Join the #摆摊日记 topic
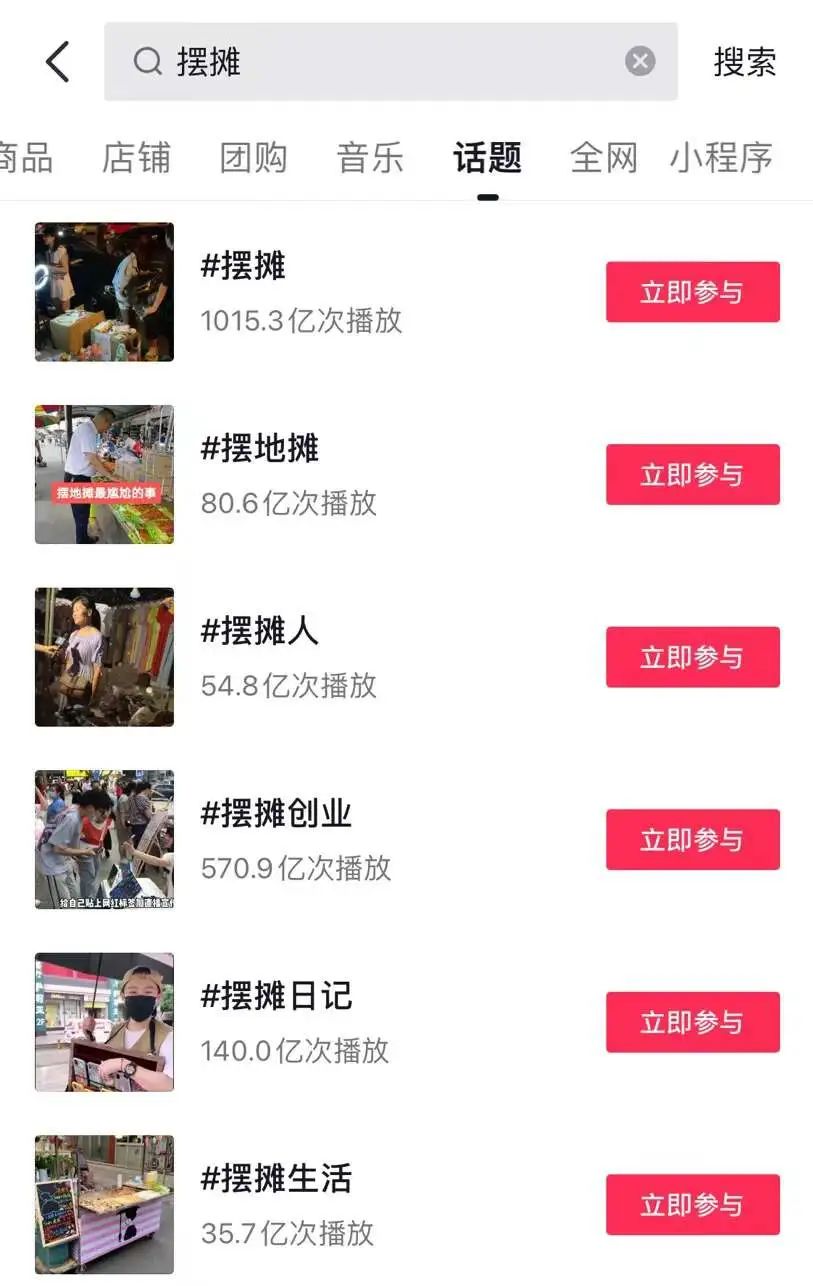Viewport: 813px width, 1286px height. [x=692, y=1022]
